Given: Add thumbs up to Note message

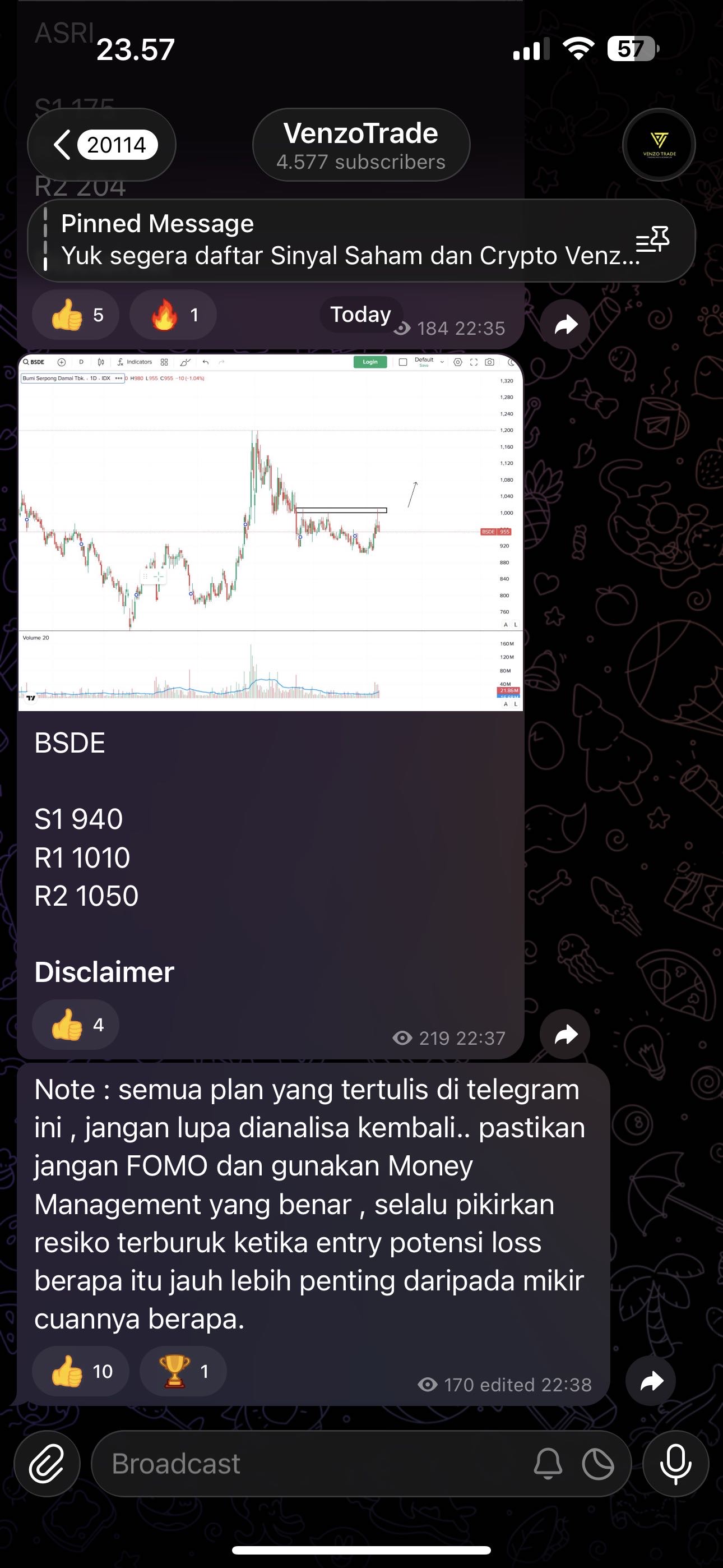Looking at the screenshot, I should (80, 1371).
